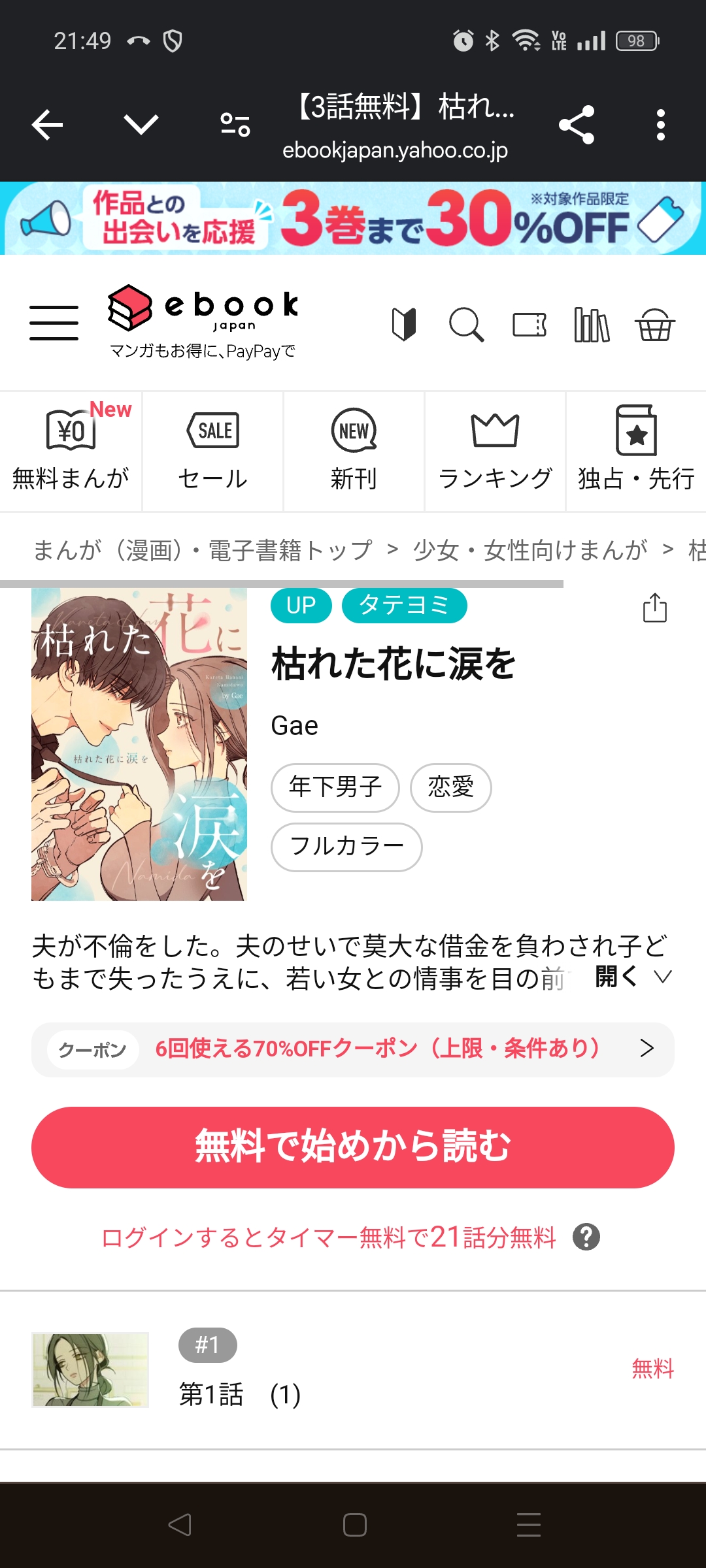Open author Gae's page
This screenshot has height=1568, width=706.
coord(295,726)
